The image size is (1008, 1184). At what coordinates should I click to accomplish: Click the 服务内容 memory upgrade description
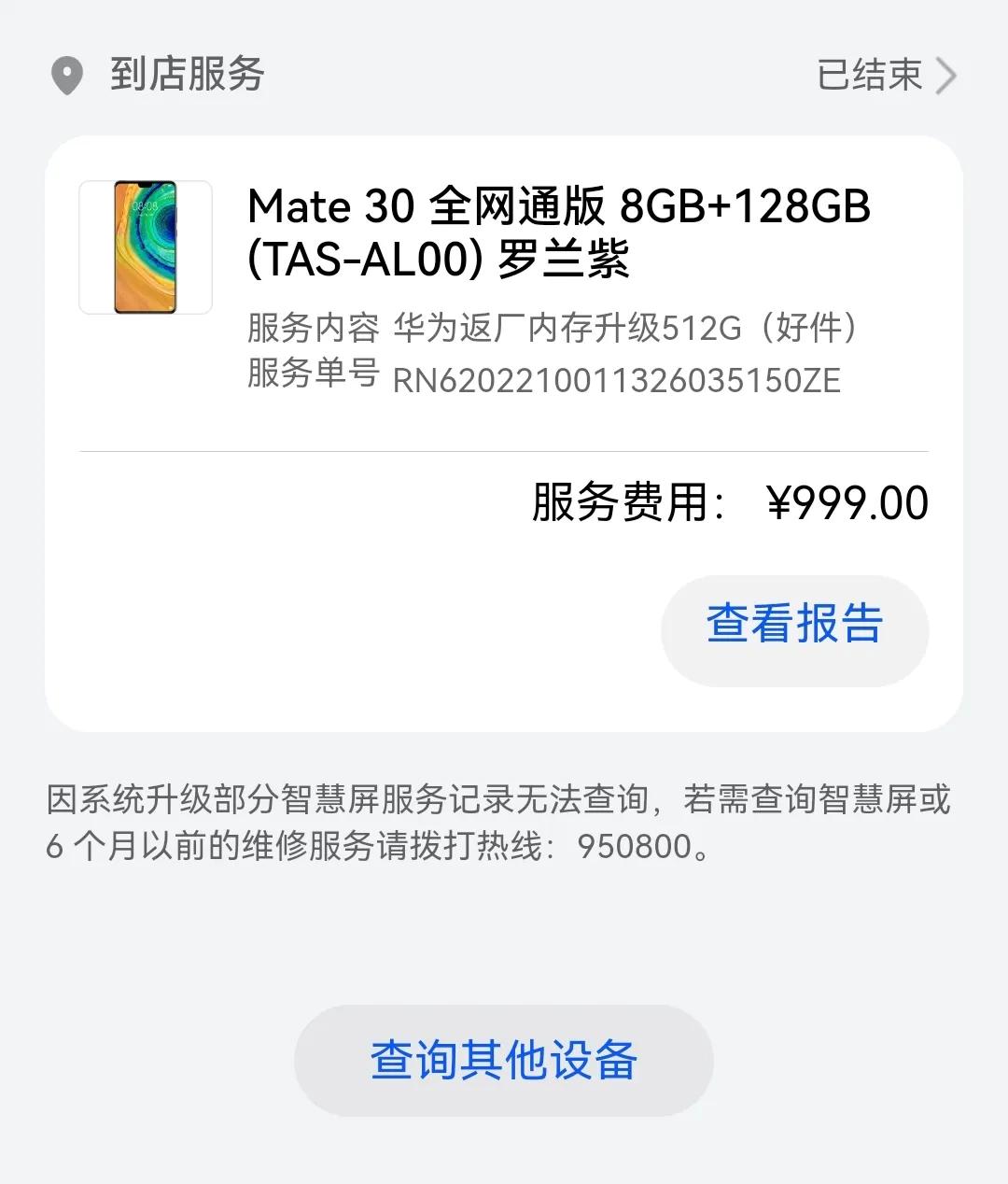553,329
